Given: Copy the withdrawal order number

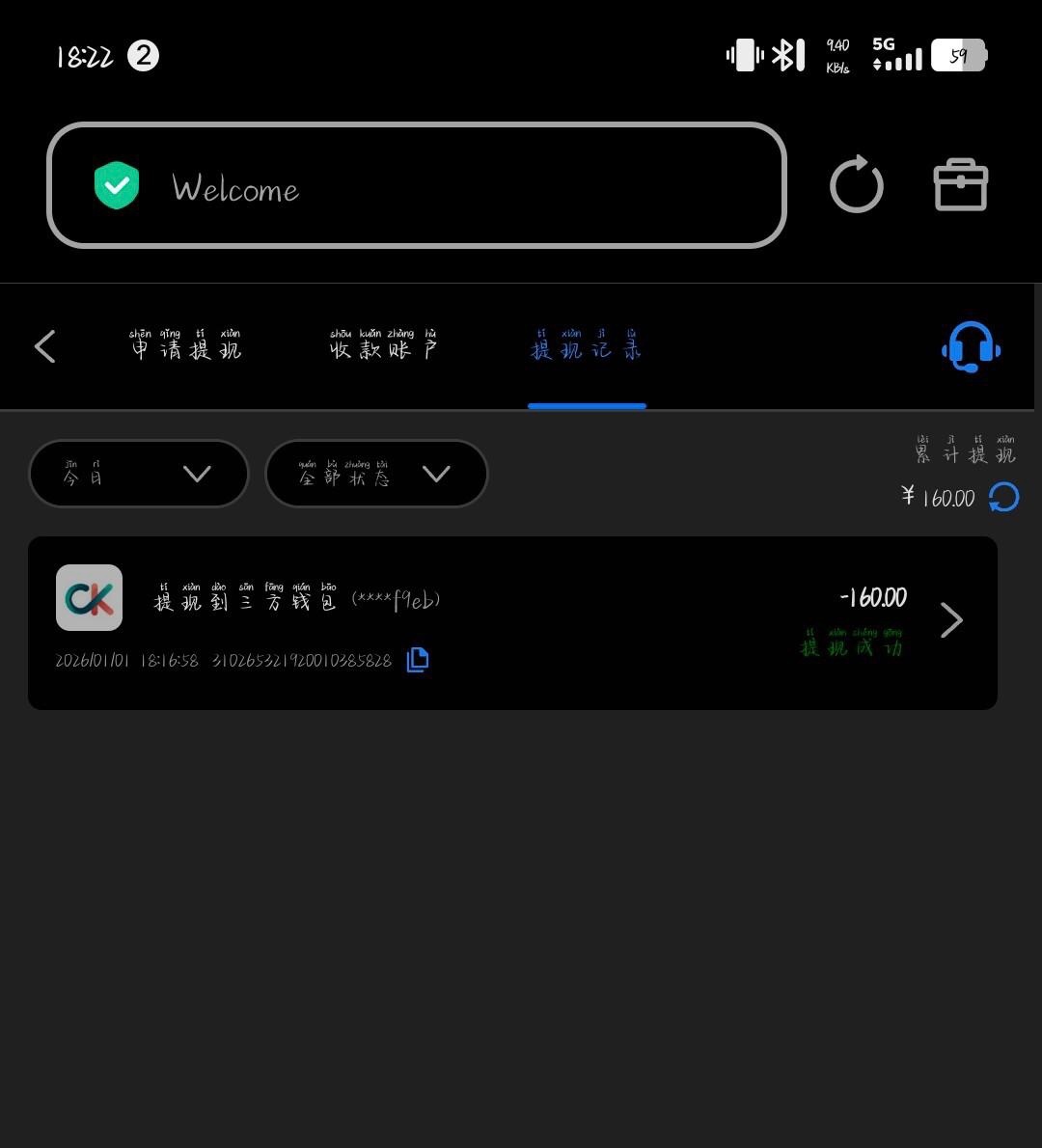Looking at the screenshot, I should [x=418, y=660].
